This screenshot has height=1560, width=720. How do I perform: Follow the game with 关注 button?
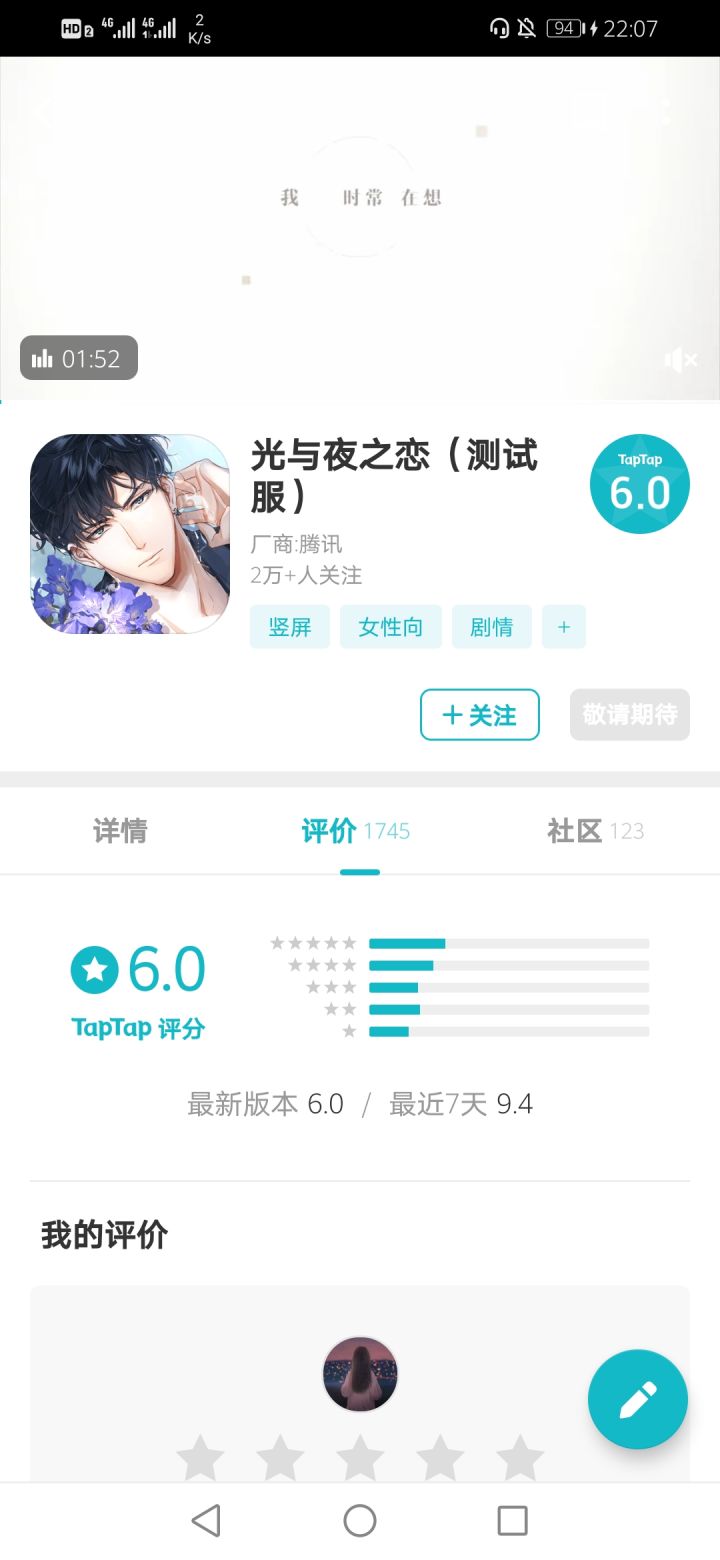click(480, 715)
